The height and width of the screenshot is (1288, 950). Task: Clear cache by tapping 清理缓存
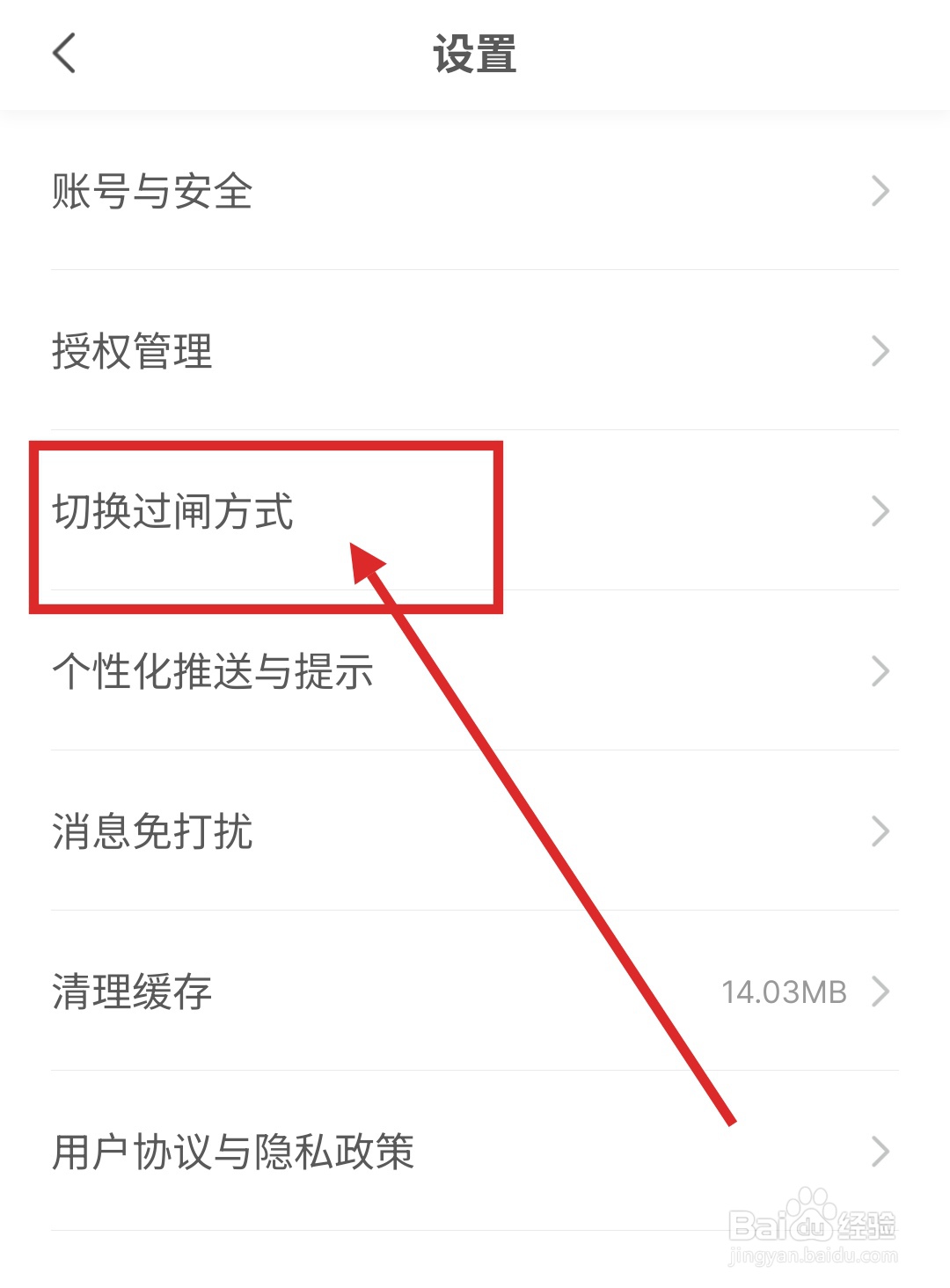click(131, 992)
